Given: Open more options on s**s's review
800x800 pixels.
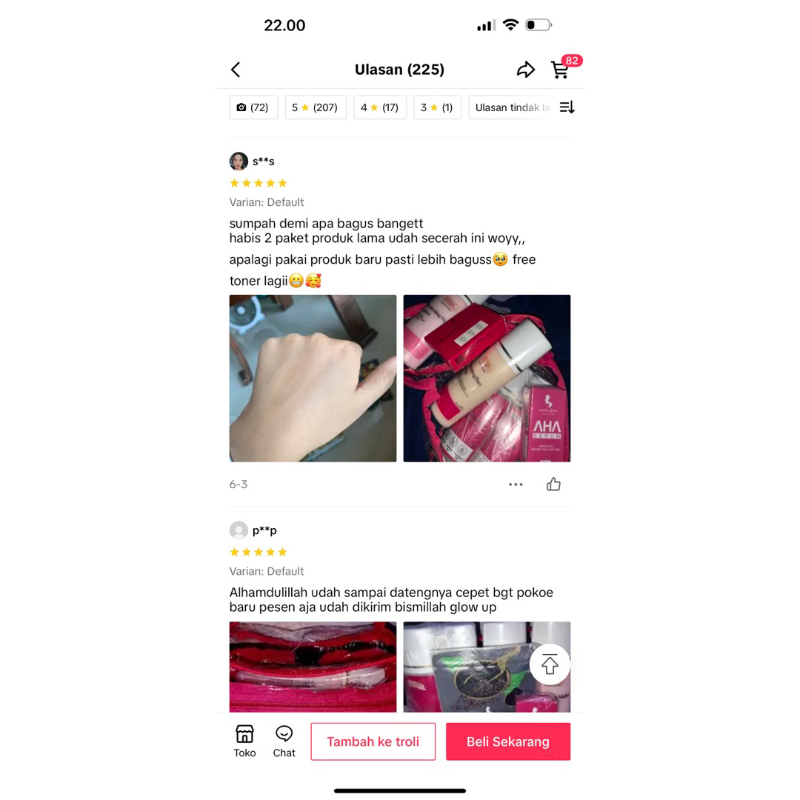Looking at the screenshot, I should 515,484.
